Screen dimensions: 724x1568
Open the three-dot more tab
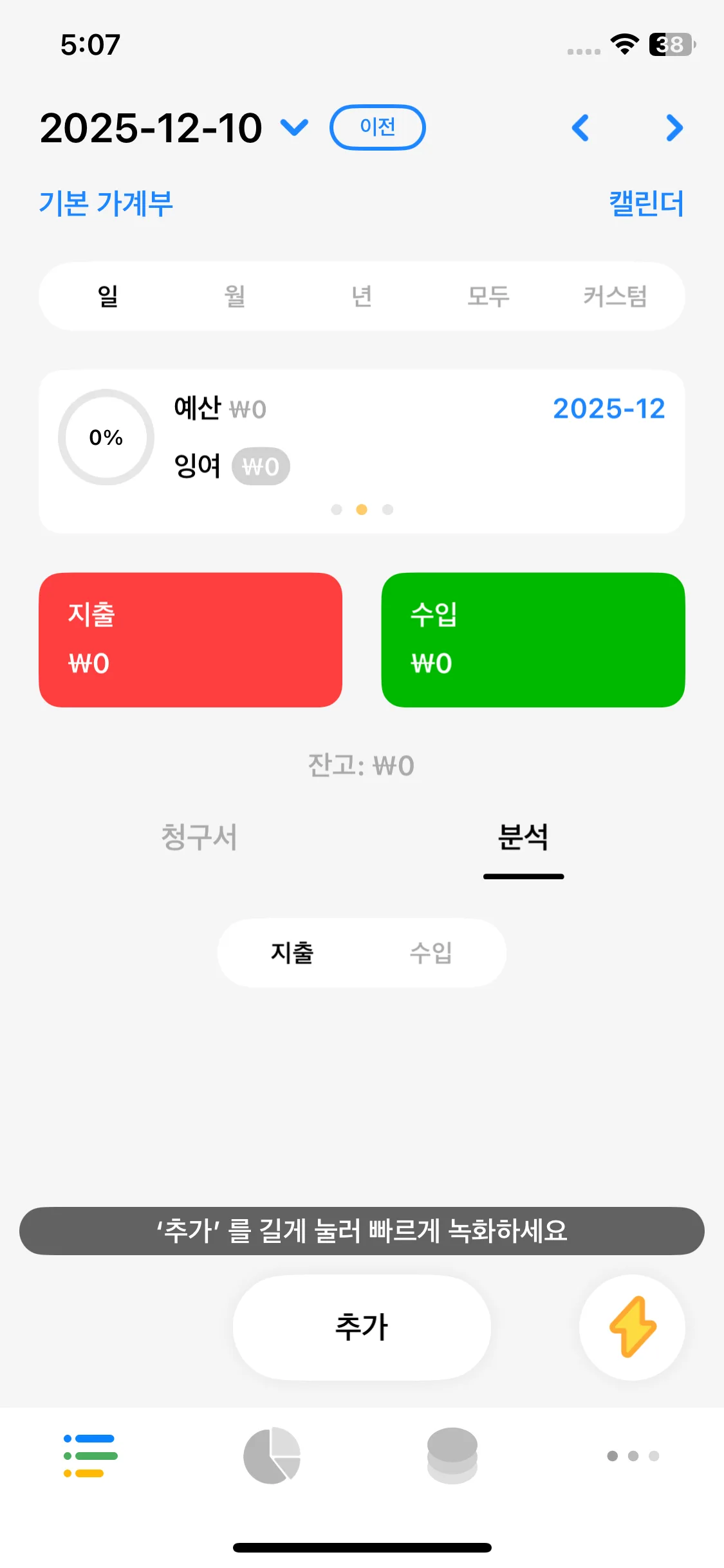[633, 1455]
